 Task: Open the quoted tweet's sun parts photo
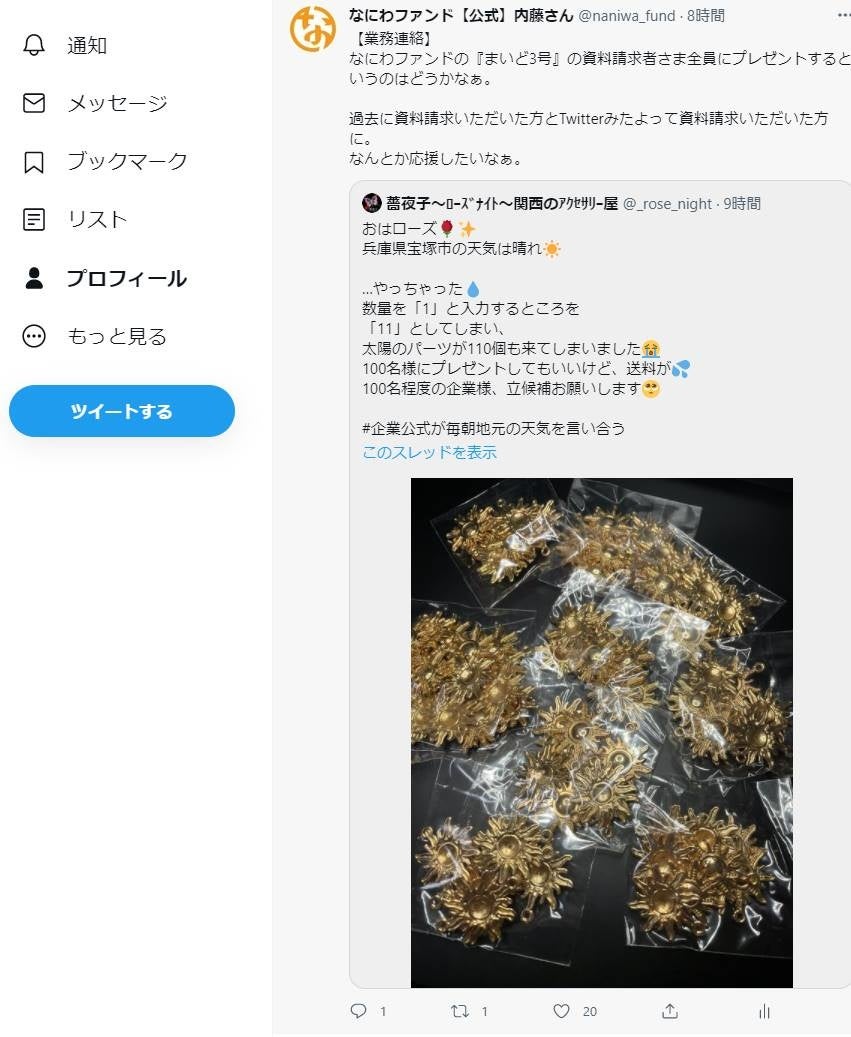pyautogui.click(x=601, y=732)
